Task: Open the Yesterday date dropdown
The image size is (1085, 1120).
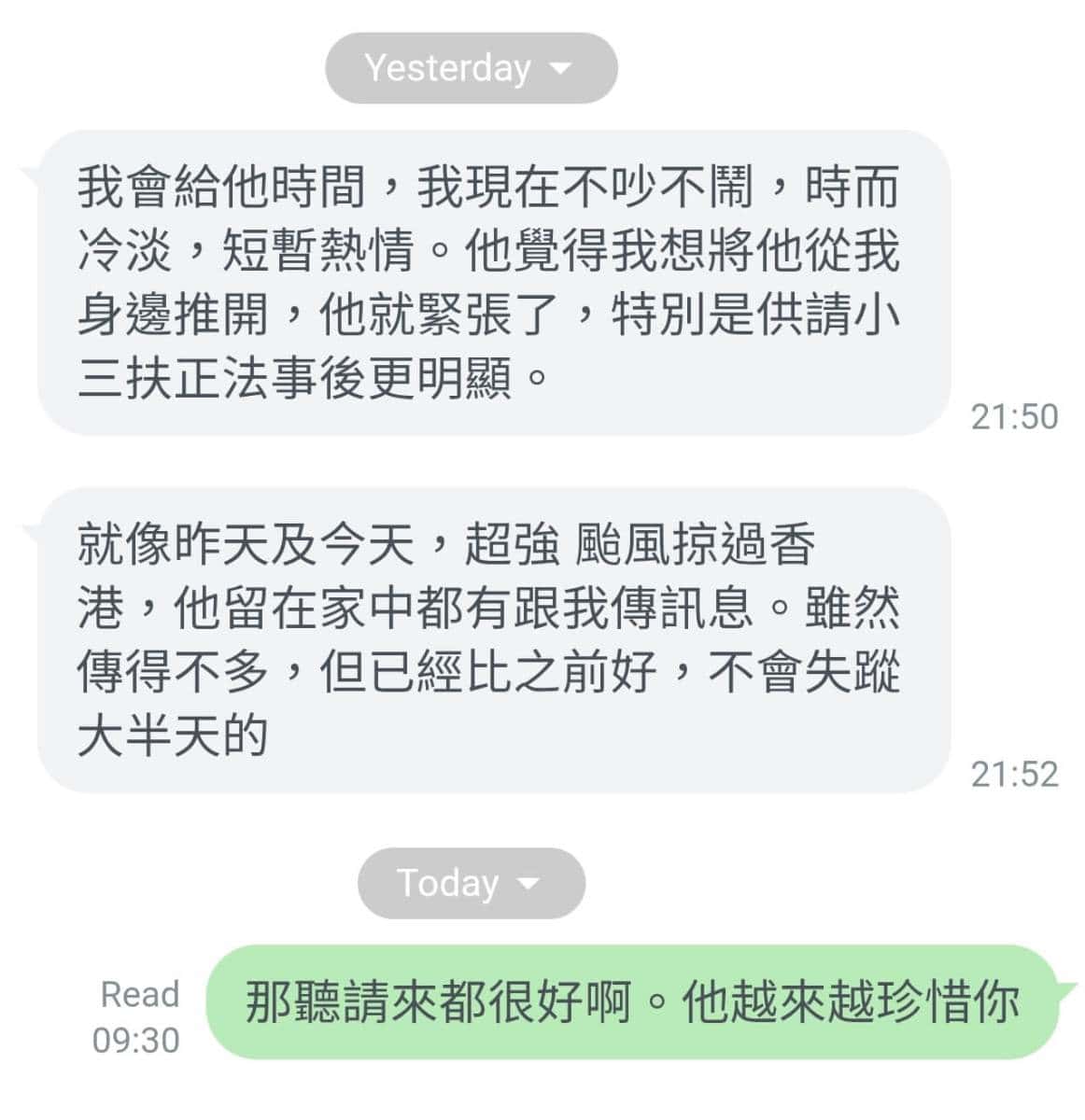Action: (470, 68)
